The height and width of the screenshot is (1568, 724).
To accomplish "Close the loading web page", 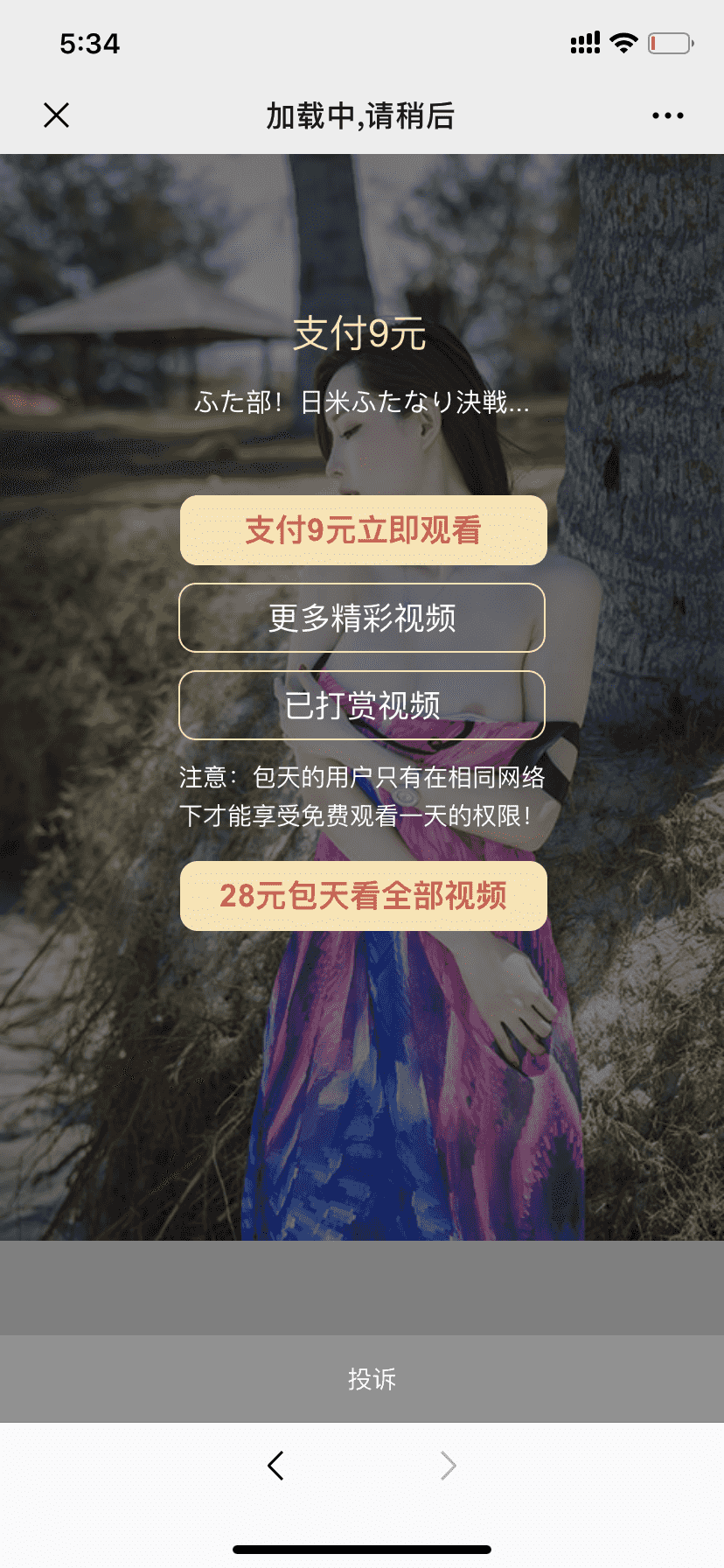I will 57,115.
